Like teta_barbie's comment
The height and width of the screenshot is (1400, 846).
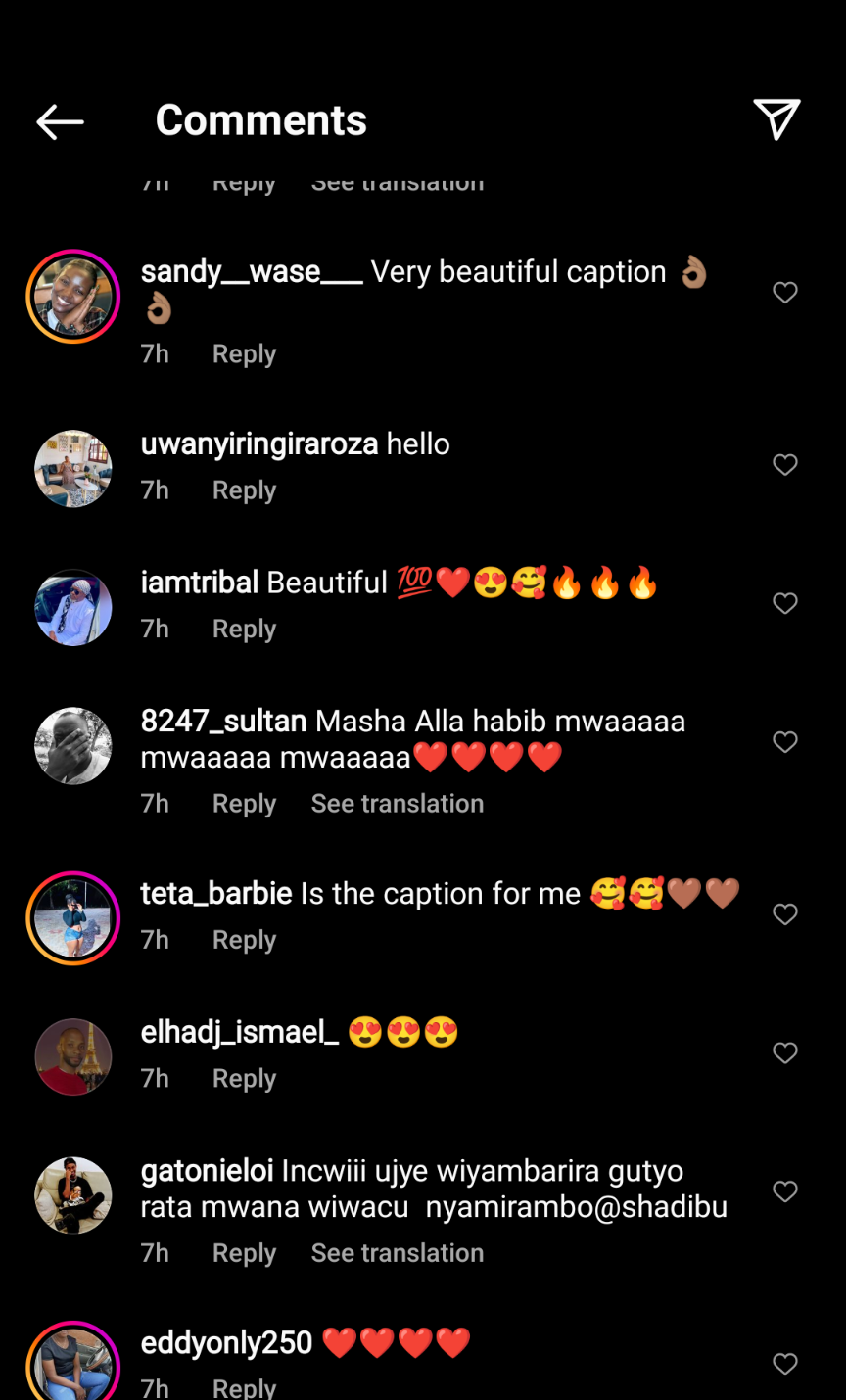tap(785, 914)
